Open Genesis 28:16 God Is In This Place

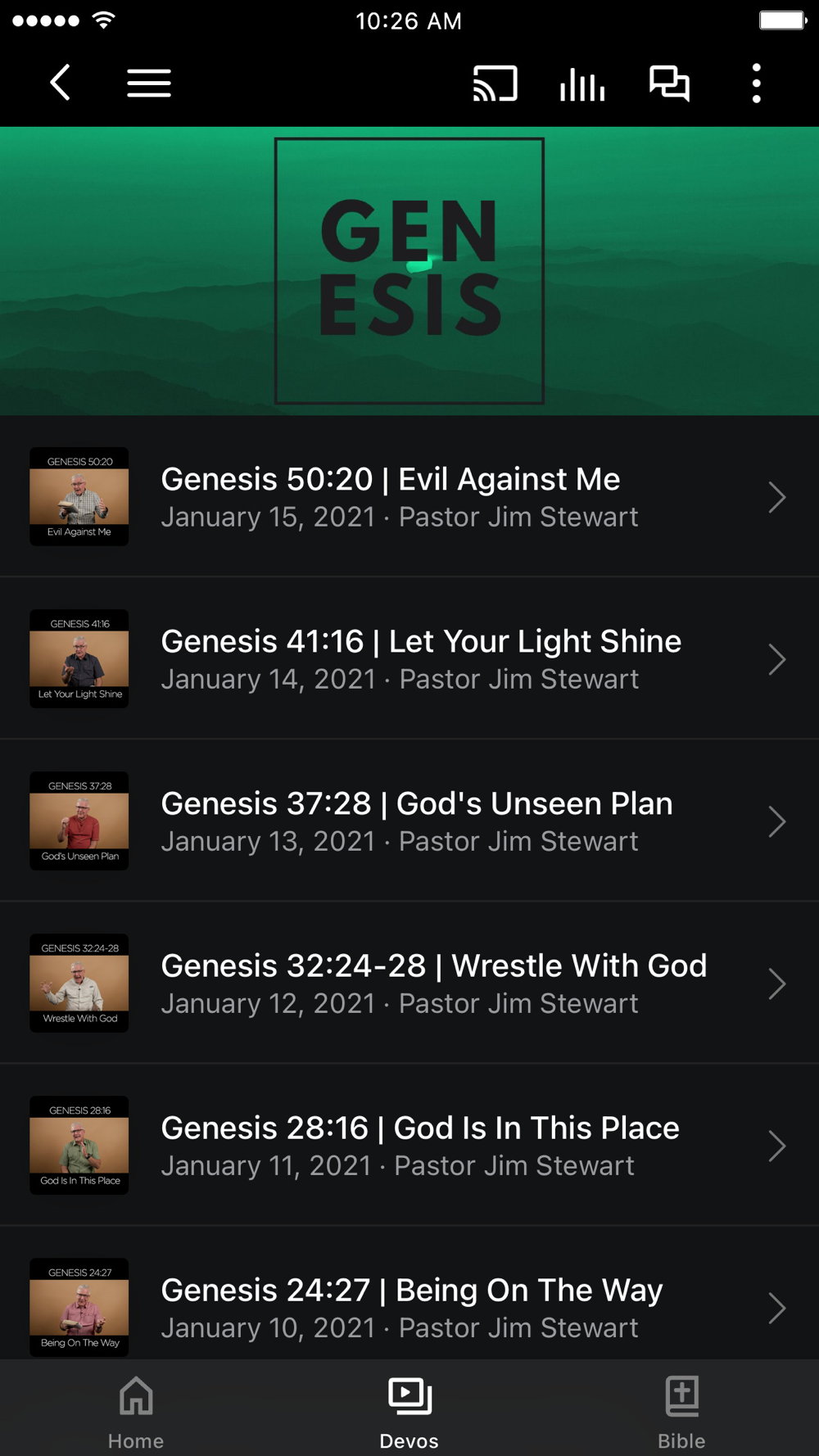tap(409, 1145)
